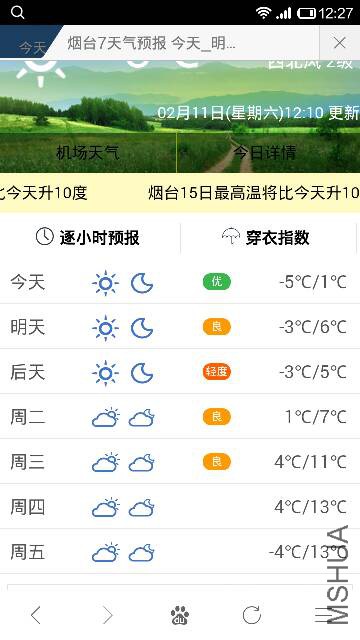The height and width of the screenshot is (640, 360).
Task: Open the 周五 forecast row
Action: [180, 552]
